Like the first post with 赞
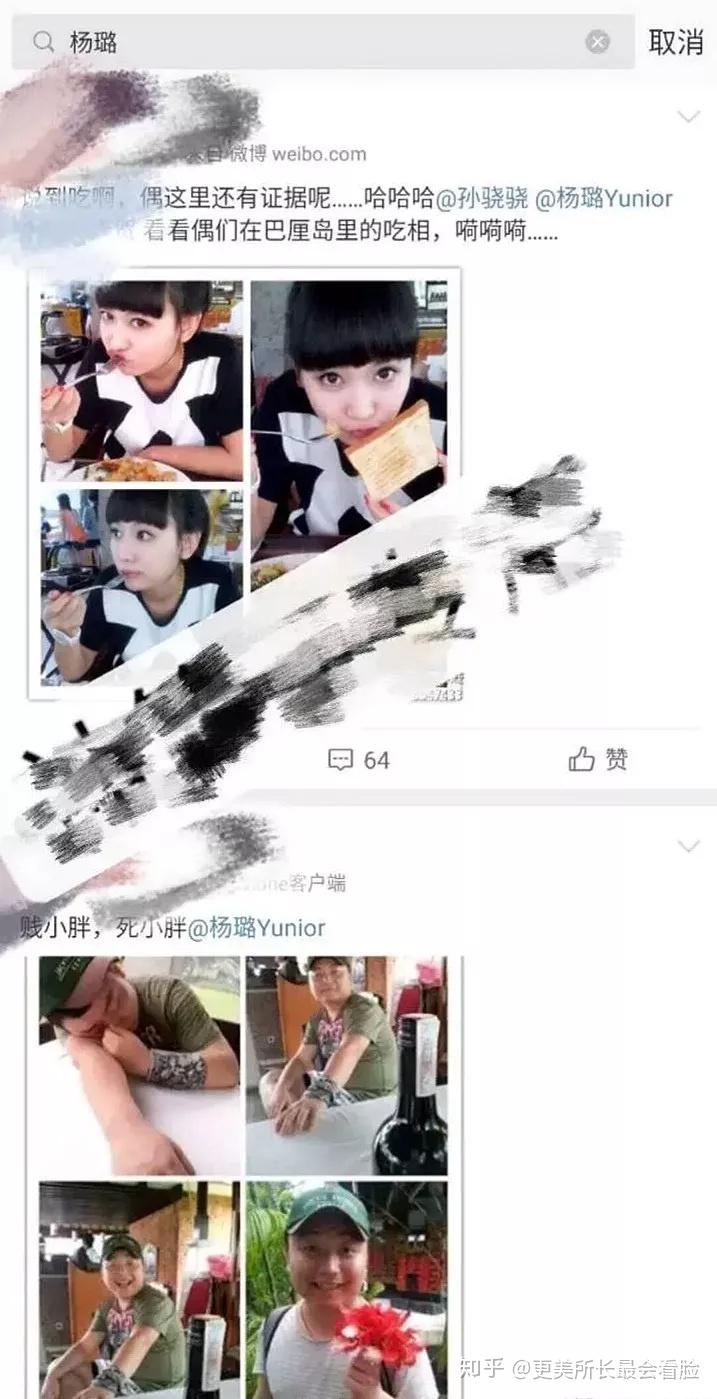The height and width of the screenshot is (1399, 717). [598, 760]
